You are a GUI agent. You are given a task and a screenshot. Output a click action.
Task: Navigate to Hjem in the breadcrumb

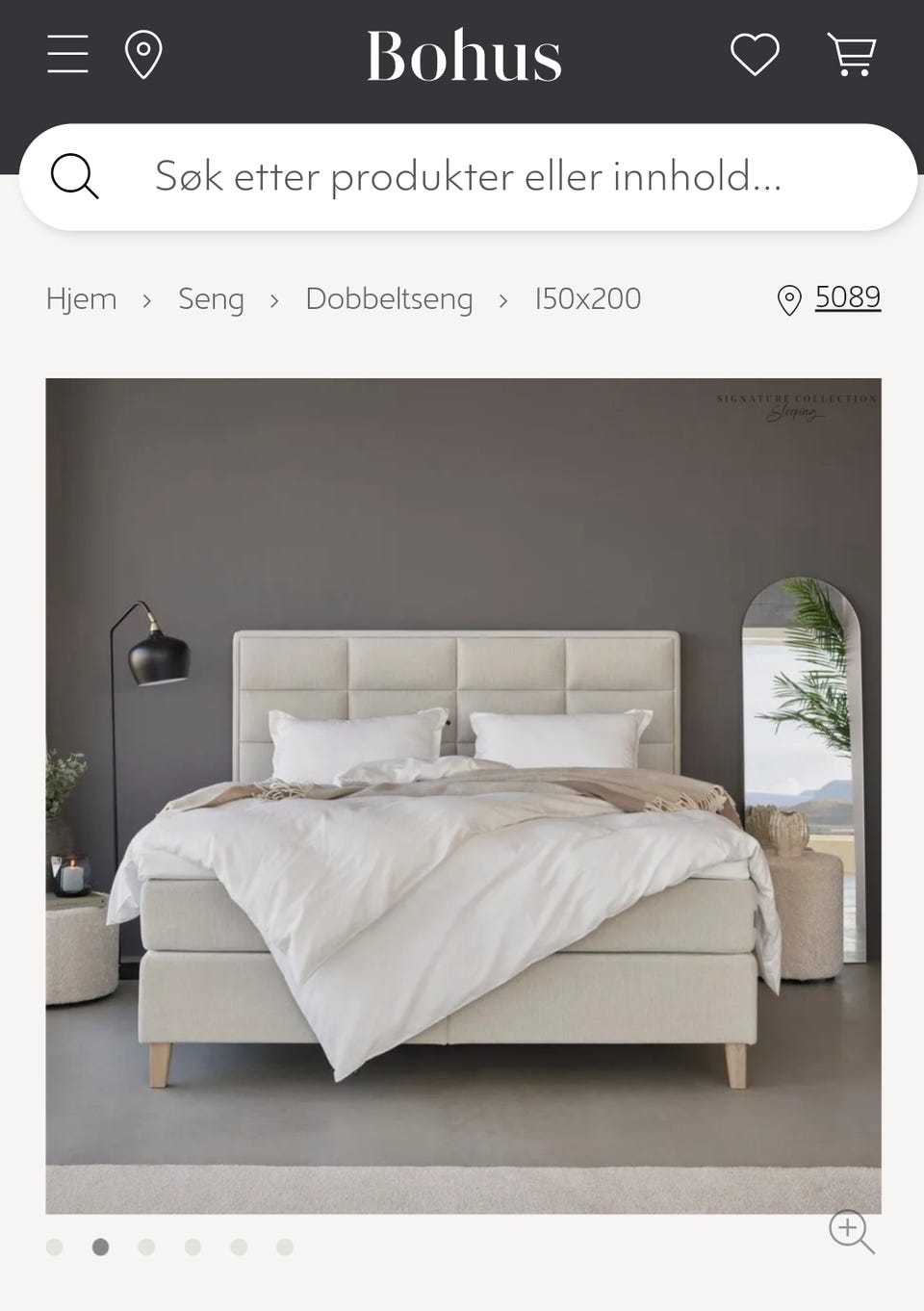[x=81, y=299]
